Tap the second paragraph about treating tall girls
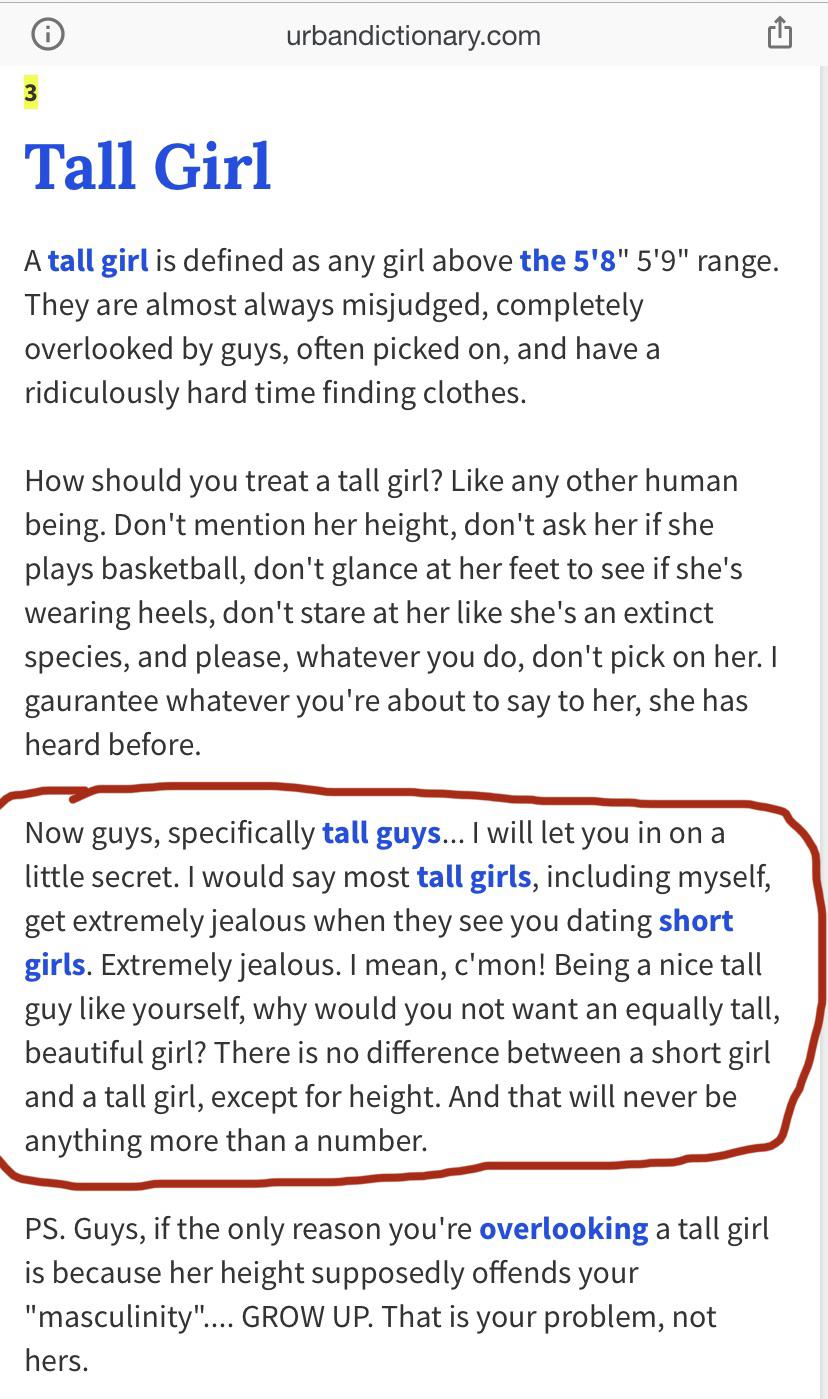The image size is (828, 1399). click(400, 610)
